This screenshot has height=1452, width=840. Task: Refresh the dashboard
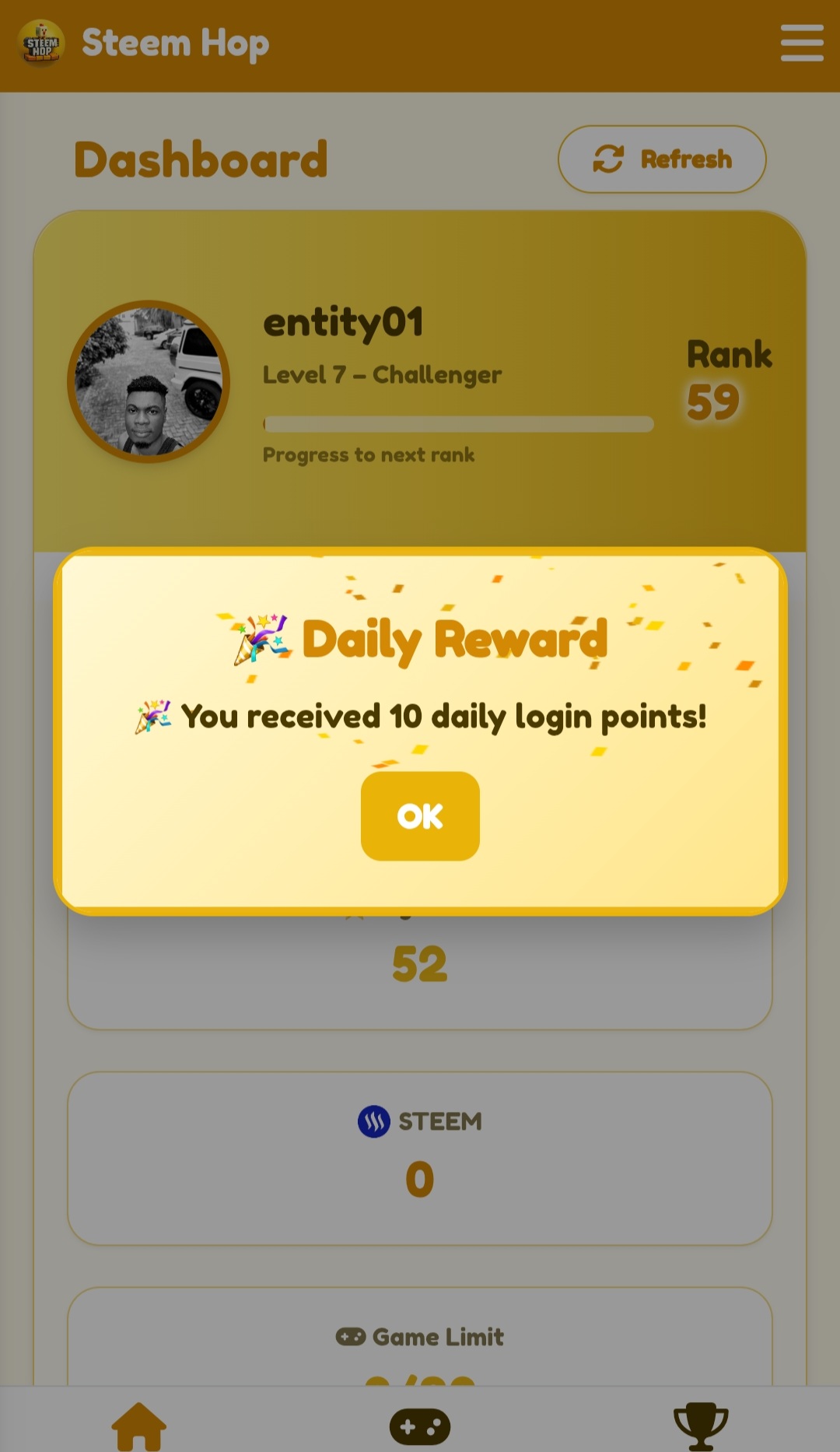coord(662,159)
